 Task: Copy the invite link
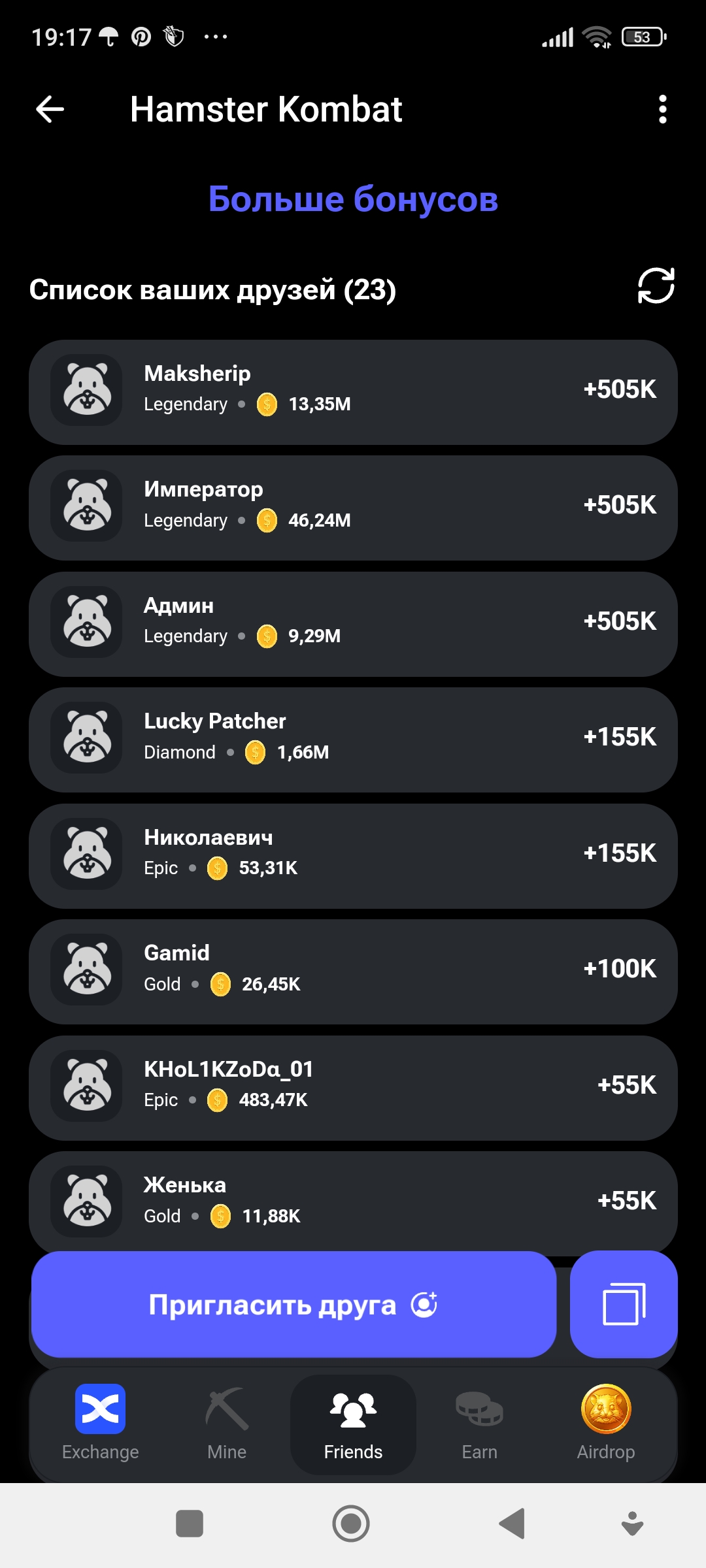pos(624,1305)
